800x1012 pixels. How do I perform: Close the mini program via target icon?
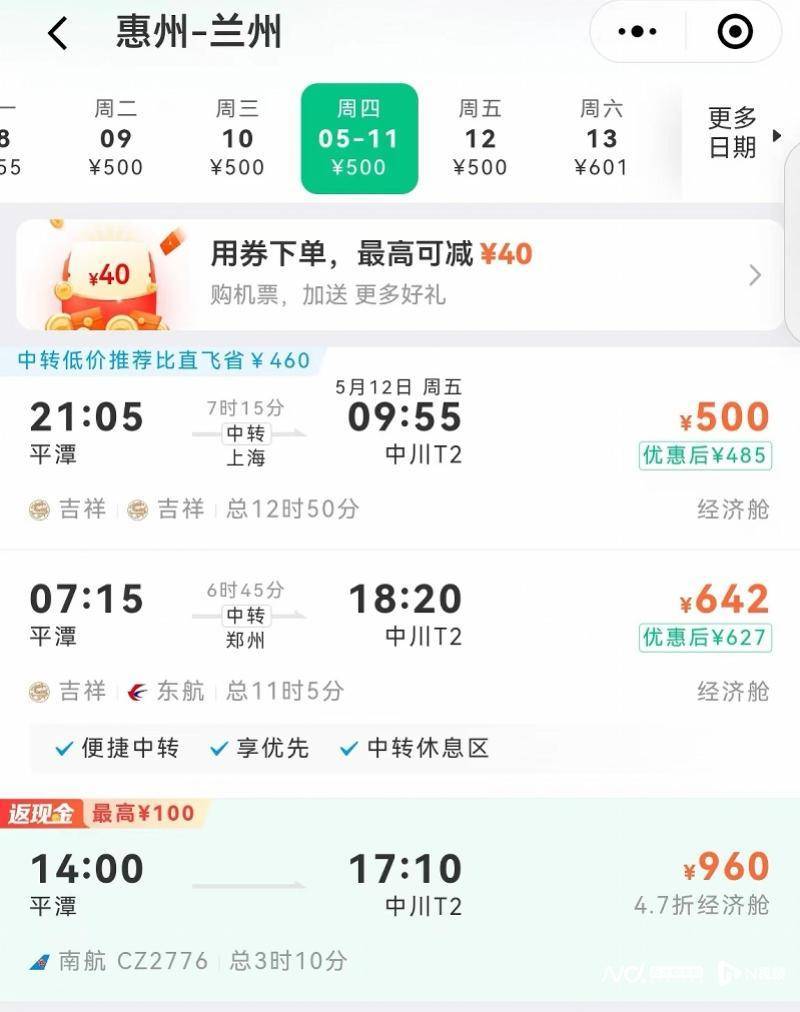pyautogui.click(x=735, y=33)
